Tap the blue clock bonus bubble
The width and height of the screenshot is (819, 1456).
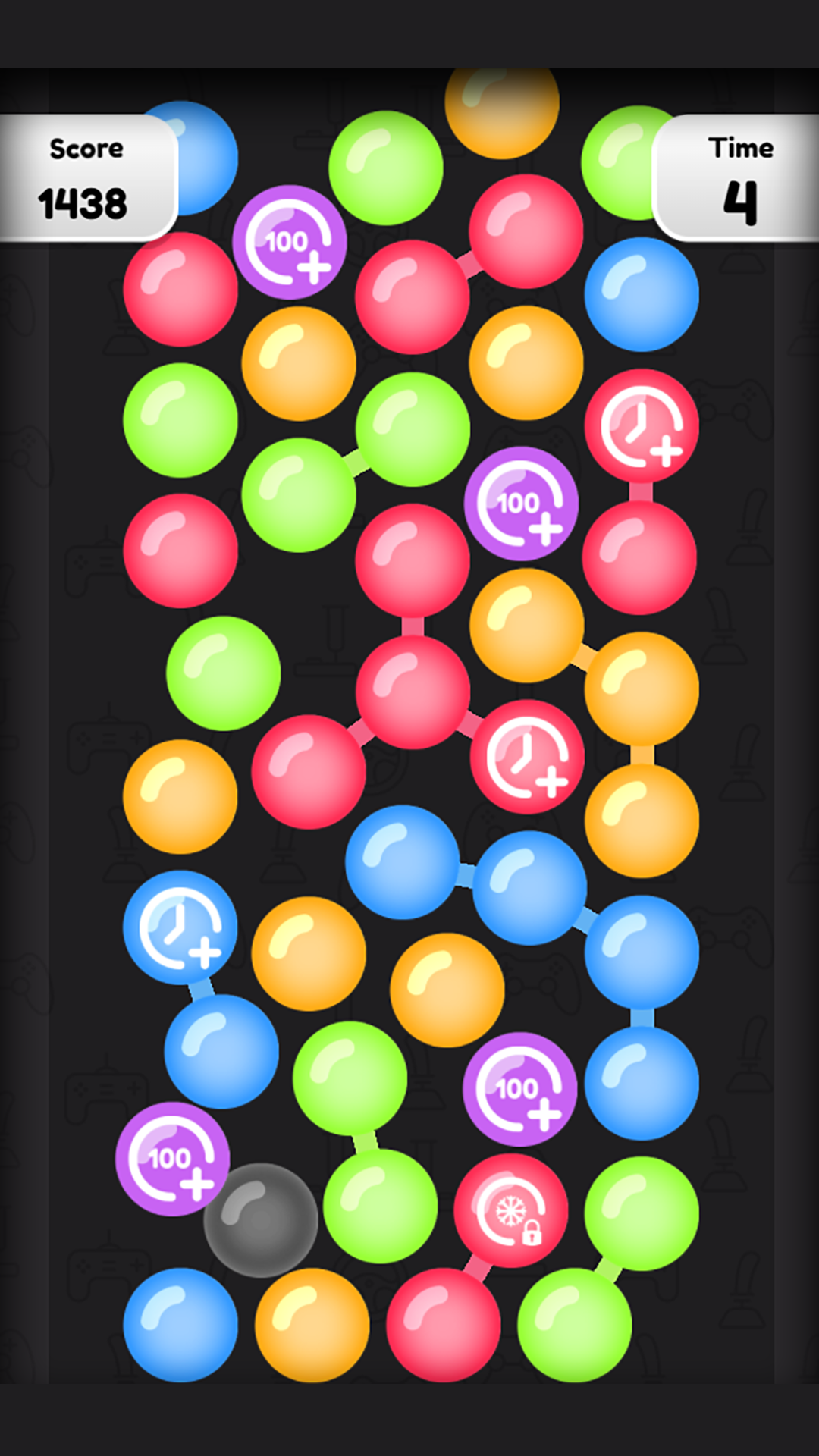click(x=180, y=927)
